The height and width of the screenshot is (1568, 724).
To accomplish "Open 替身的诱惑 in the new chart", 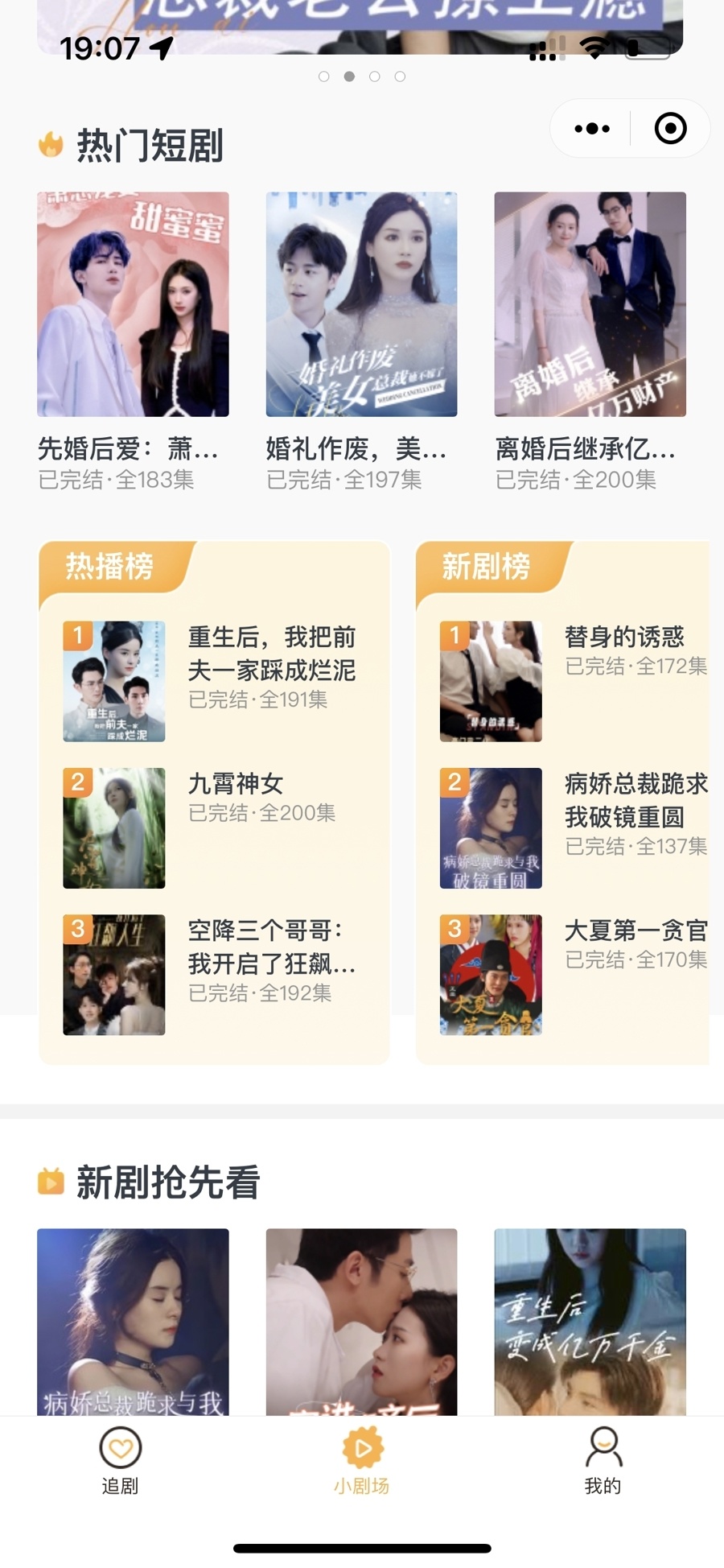I will click(574, 681).
